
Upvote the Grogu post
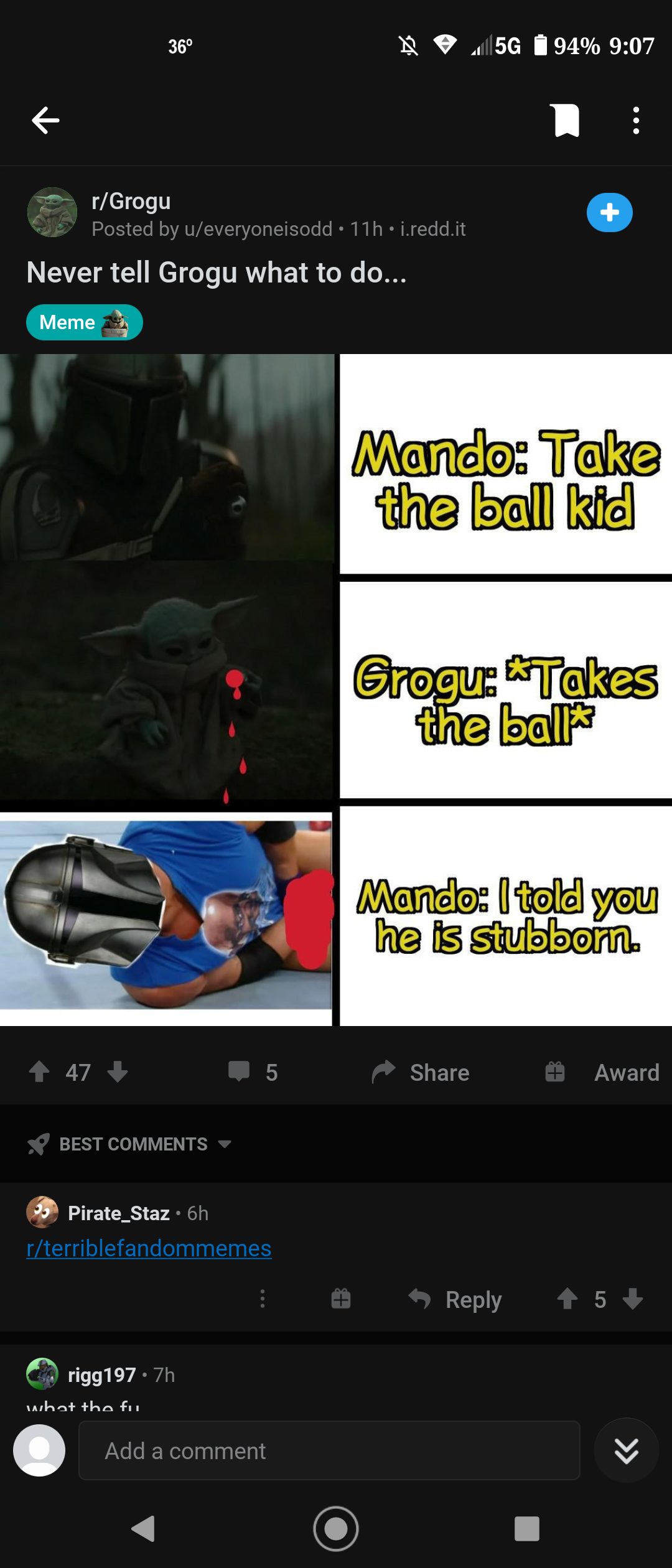(x=40, y=1071)
